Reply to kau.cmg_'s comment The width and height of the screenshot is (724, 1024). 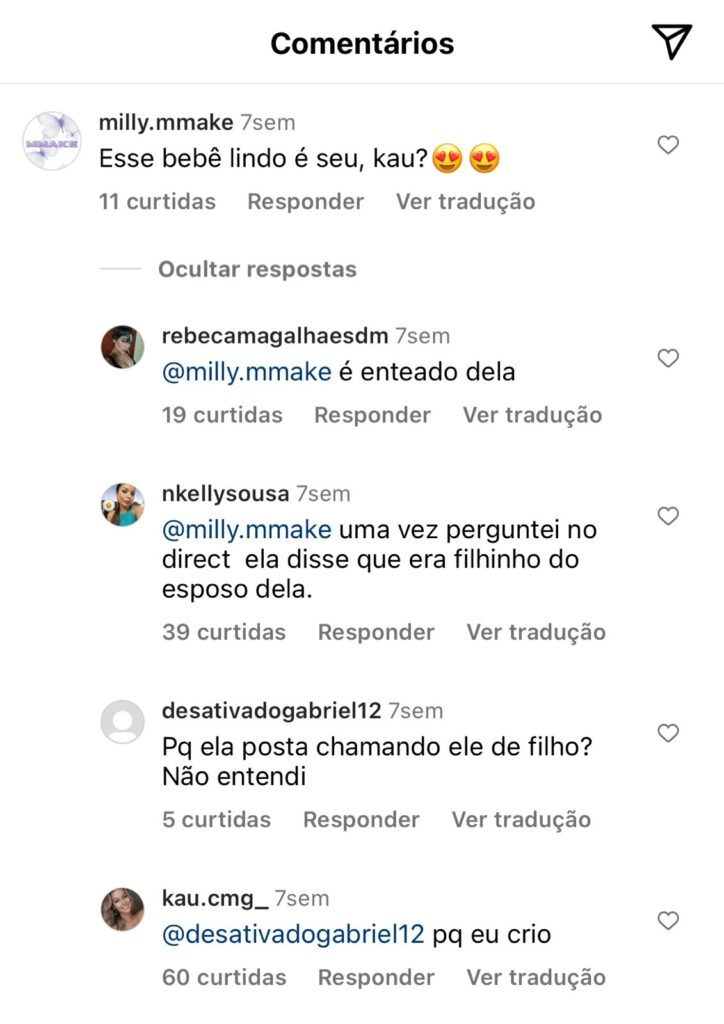(376, 977)
